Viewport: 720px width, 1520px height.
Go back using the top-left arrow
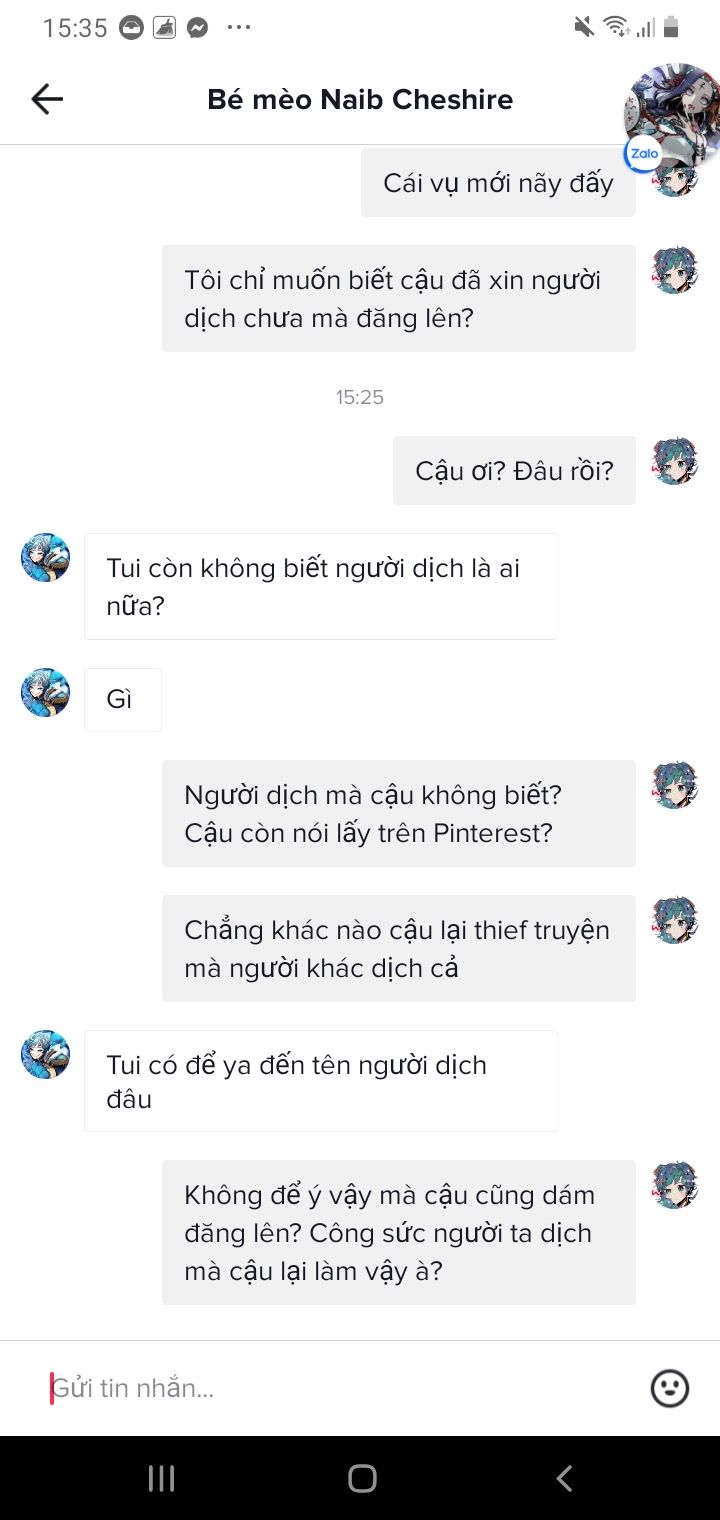point(47,99)
